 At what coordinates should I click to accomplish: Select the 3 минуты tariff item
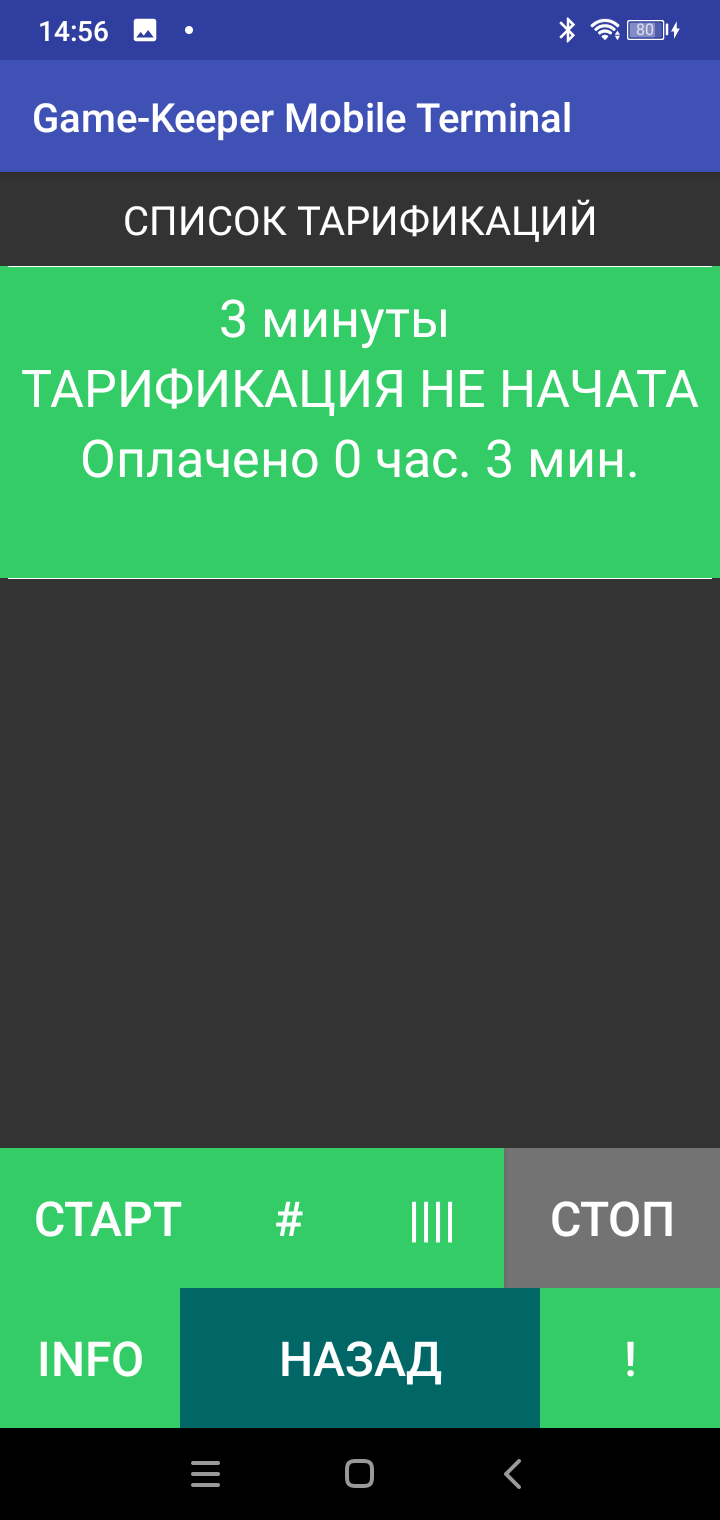point(360,422)
